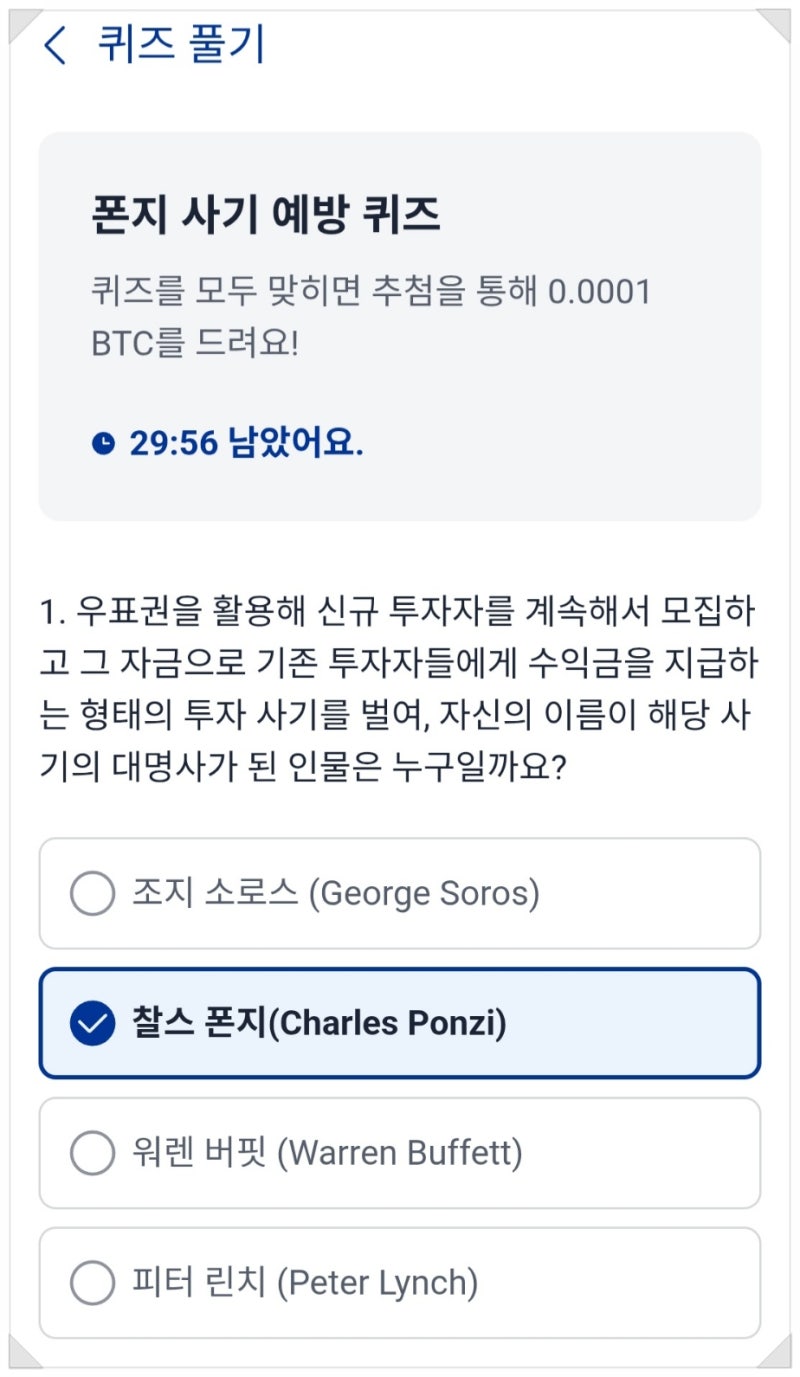Viewport: 800px width, 1377px height.
Task: Tap the radio circle next to Warren Buffett
Action: (94, 1152)
